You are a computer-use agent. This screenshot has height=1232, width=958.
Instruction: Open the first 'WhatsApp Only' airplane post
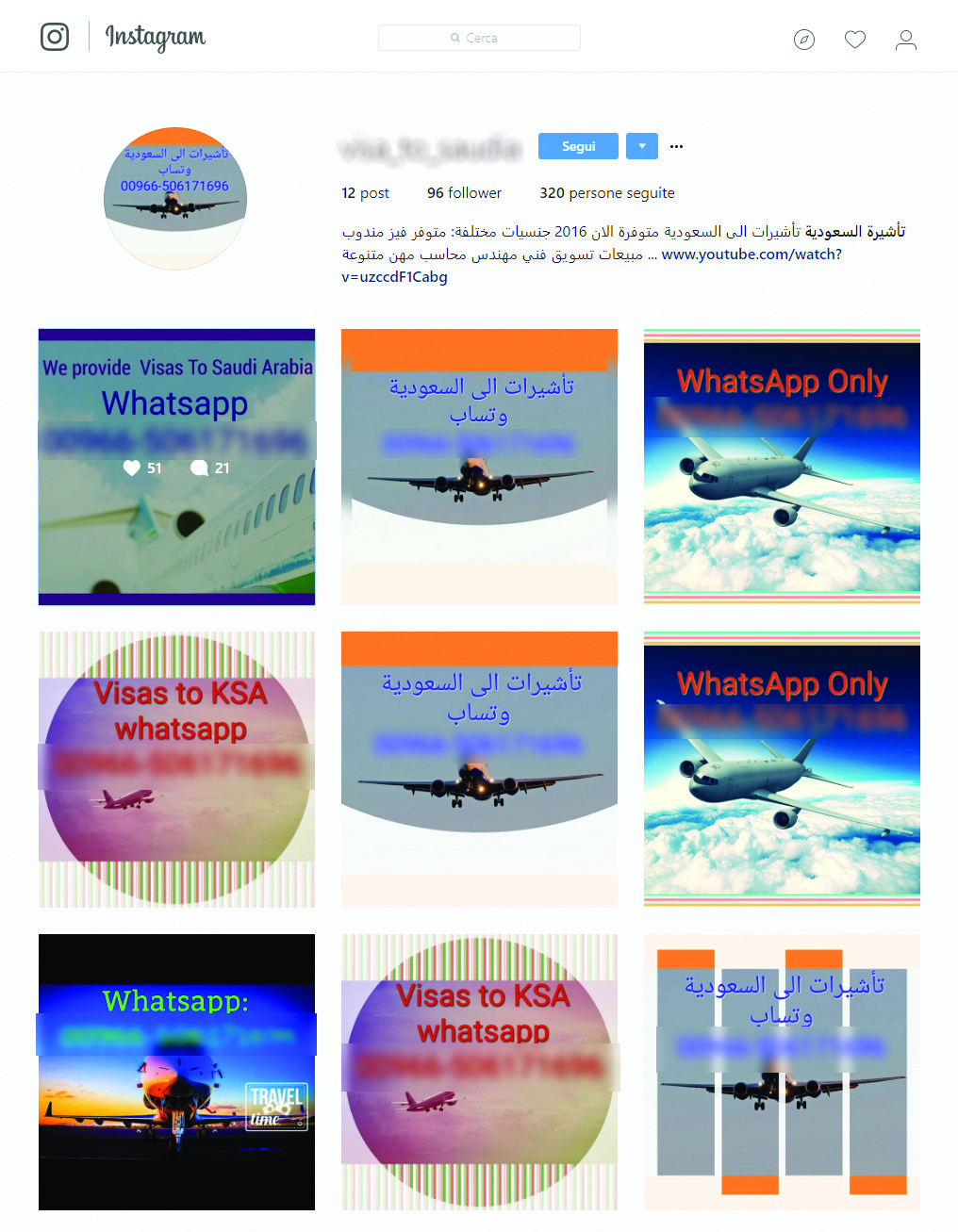(x=782, y=467)
